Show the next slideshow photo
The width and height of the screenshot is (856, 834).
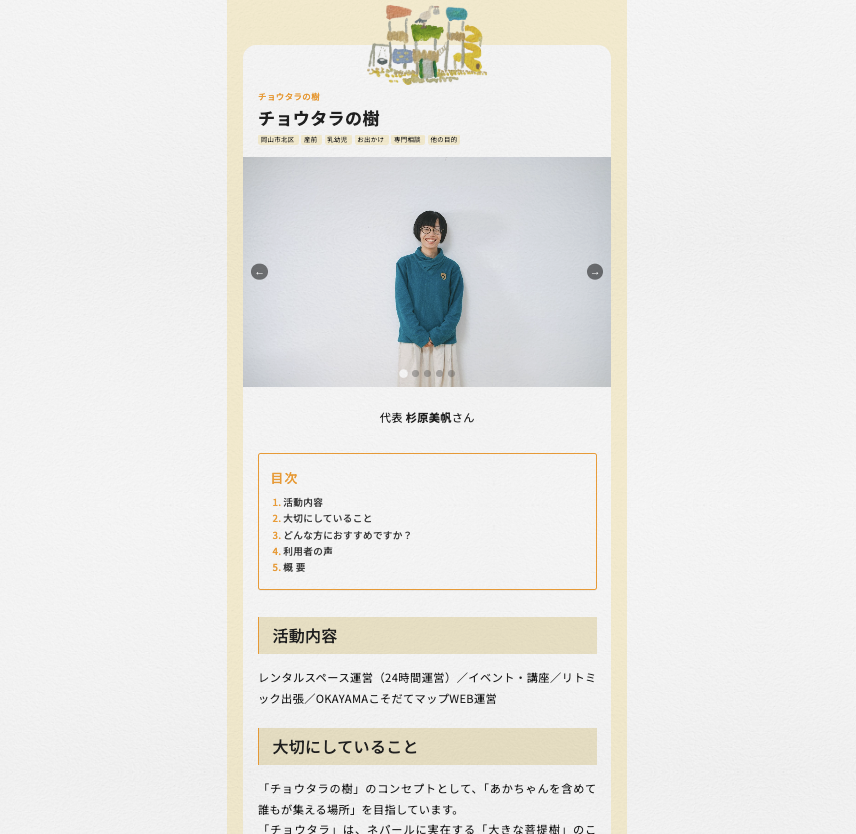tap(595, 272)
